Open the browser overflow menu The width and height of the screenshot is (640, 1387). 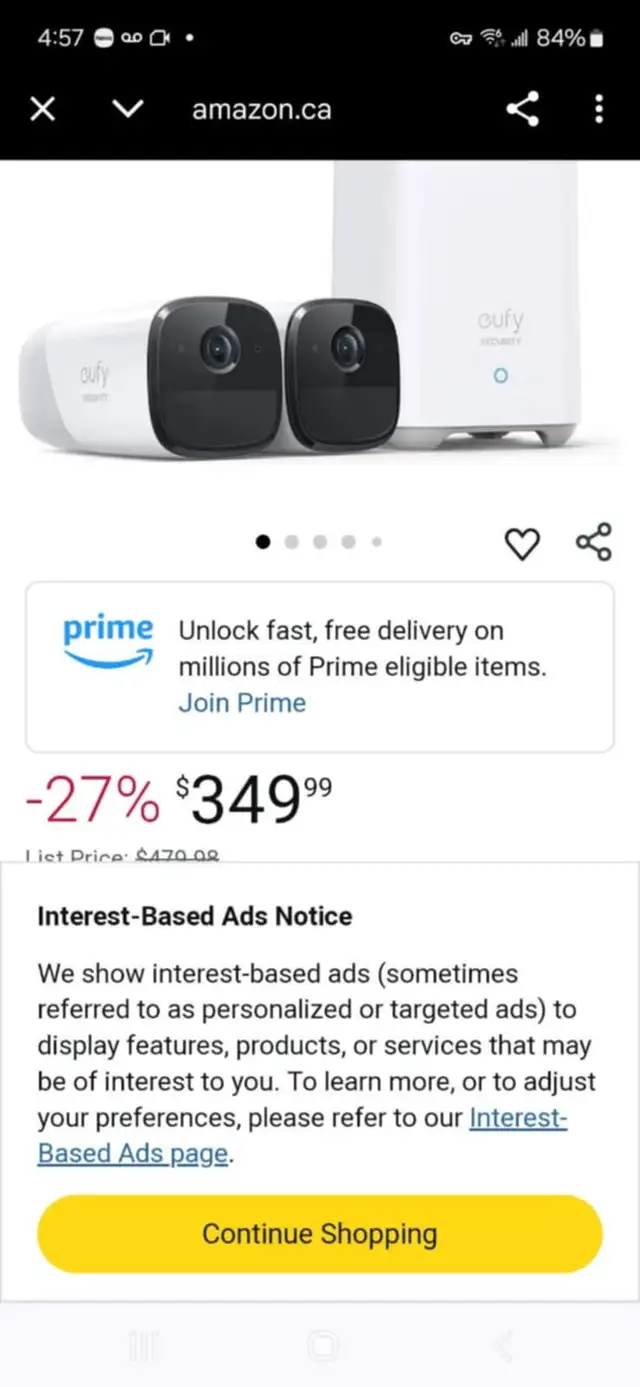click(598, 108)
